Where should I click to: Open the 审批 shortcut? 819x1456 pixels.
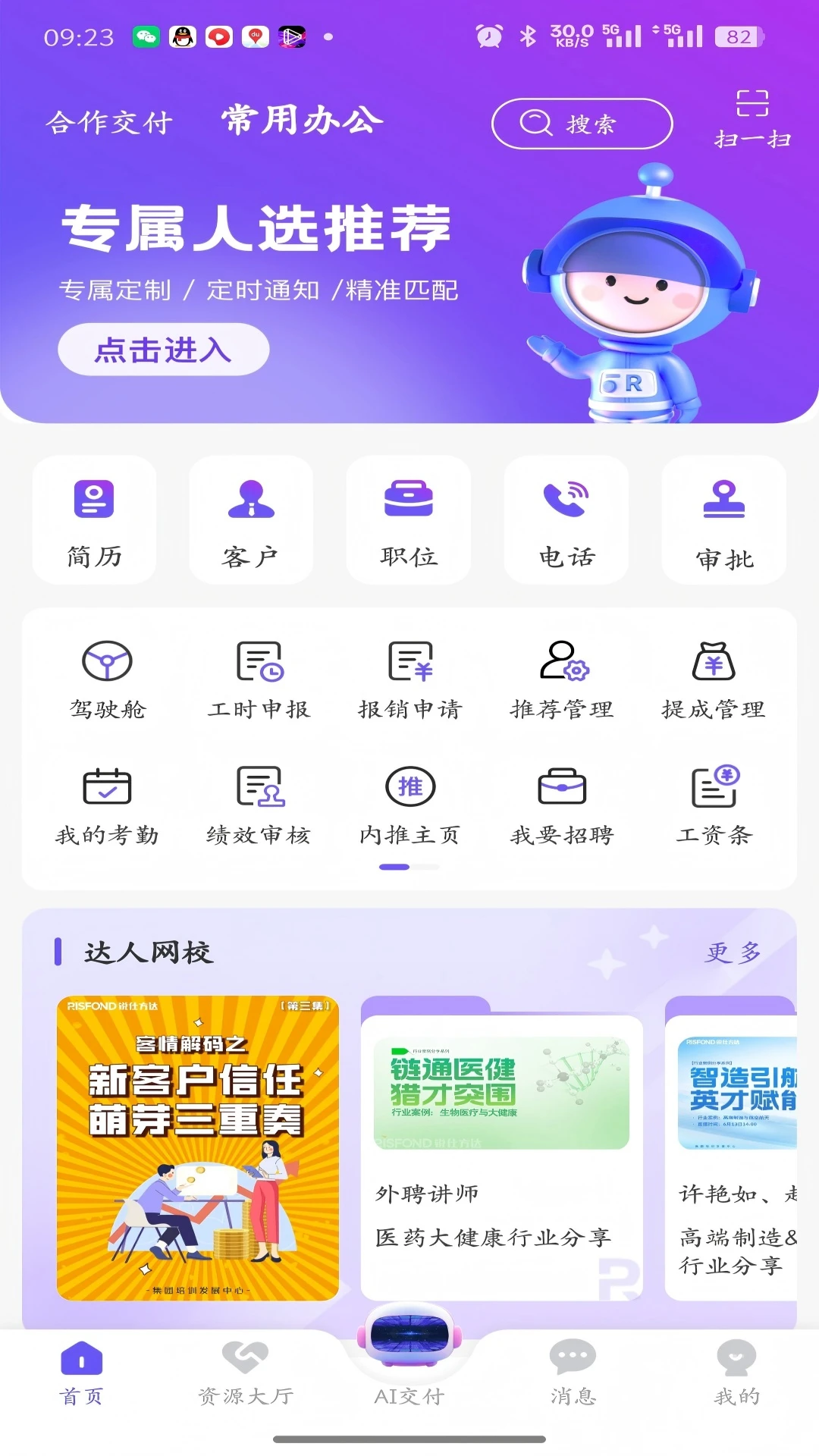[724, 520]
